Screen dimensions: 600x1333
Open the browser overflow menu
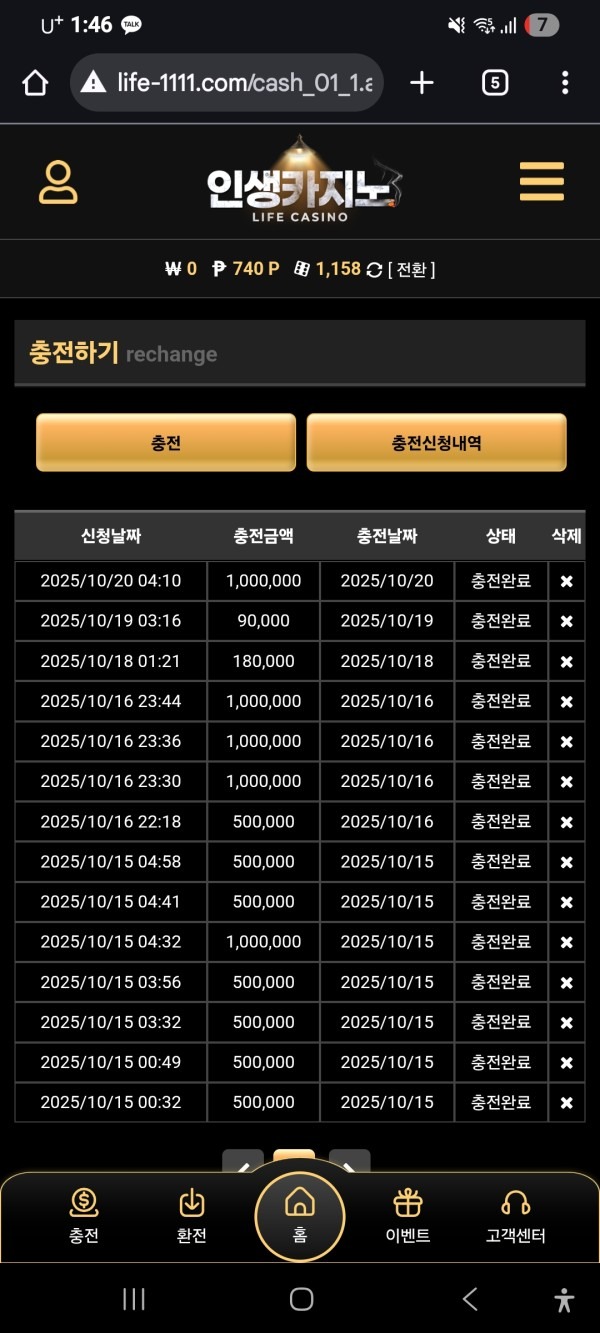pyautogui.click(x=565, y=82)
